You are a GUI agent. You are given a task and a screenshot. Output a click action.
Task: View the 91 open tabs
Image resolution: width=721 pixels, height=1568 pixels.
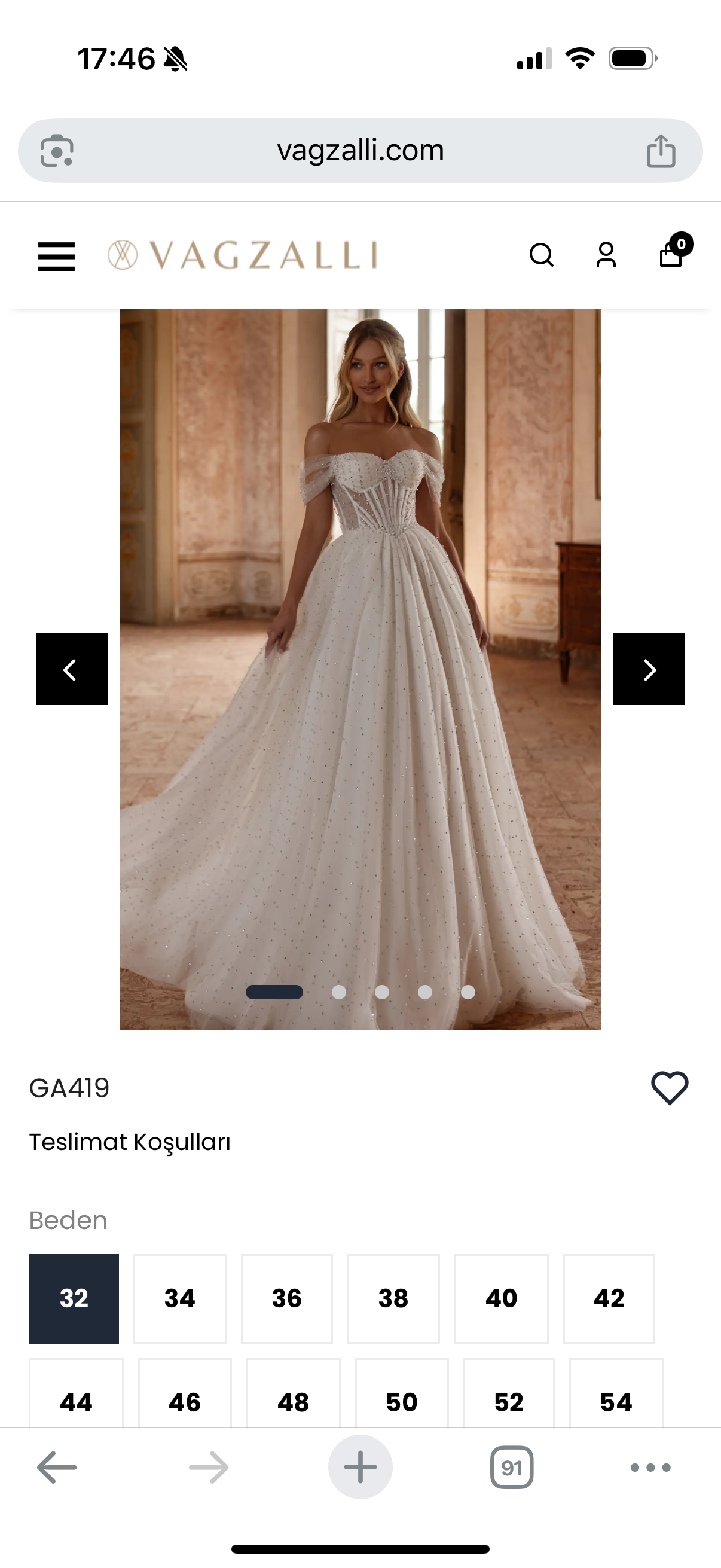point(512,1467)
